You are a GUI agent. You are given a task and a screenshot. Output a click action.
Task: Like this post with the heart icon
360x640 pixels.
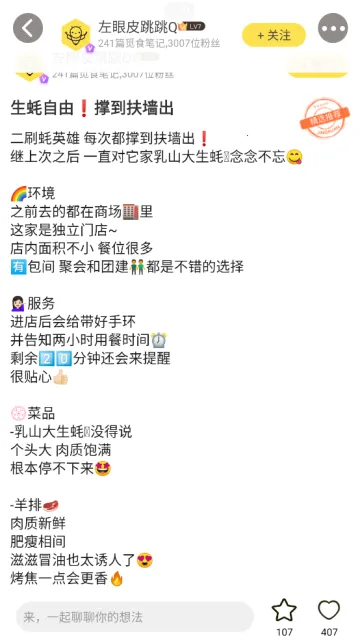click(329, 610)
